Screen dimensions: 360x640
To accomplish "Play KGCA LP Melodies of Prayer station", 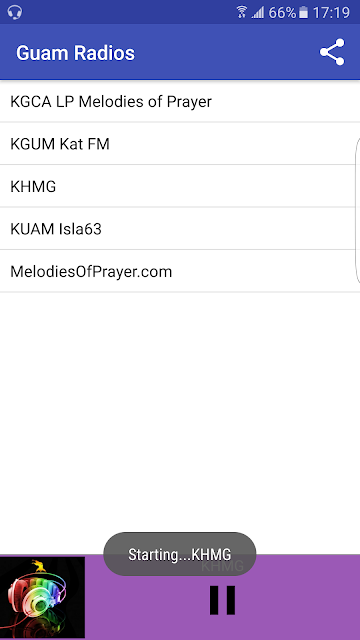I will click(180, 101).
